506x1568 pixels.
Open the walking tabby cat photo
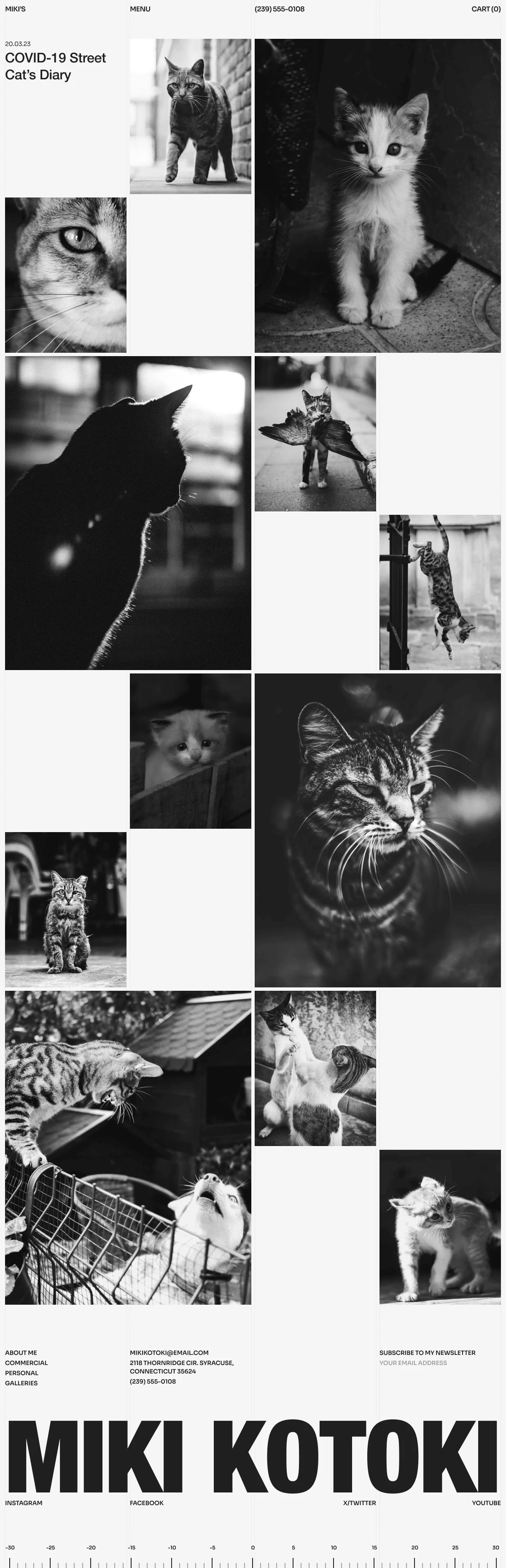(190, 116)
